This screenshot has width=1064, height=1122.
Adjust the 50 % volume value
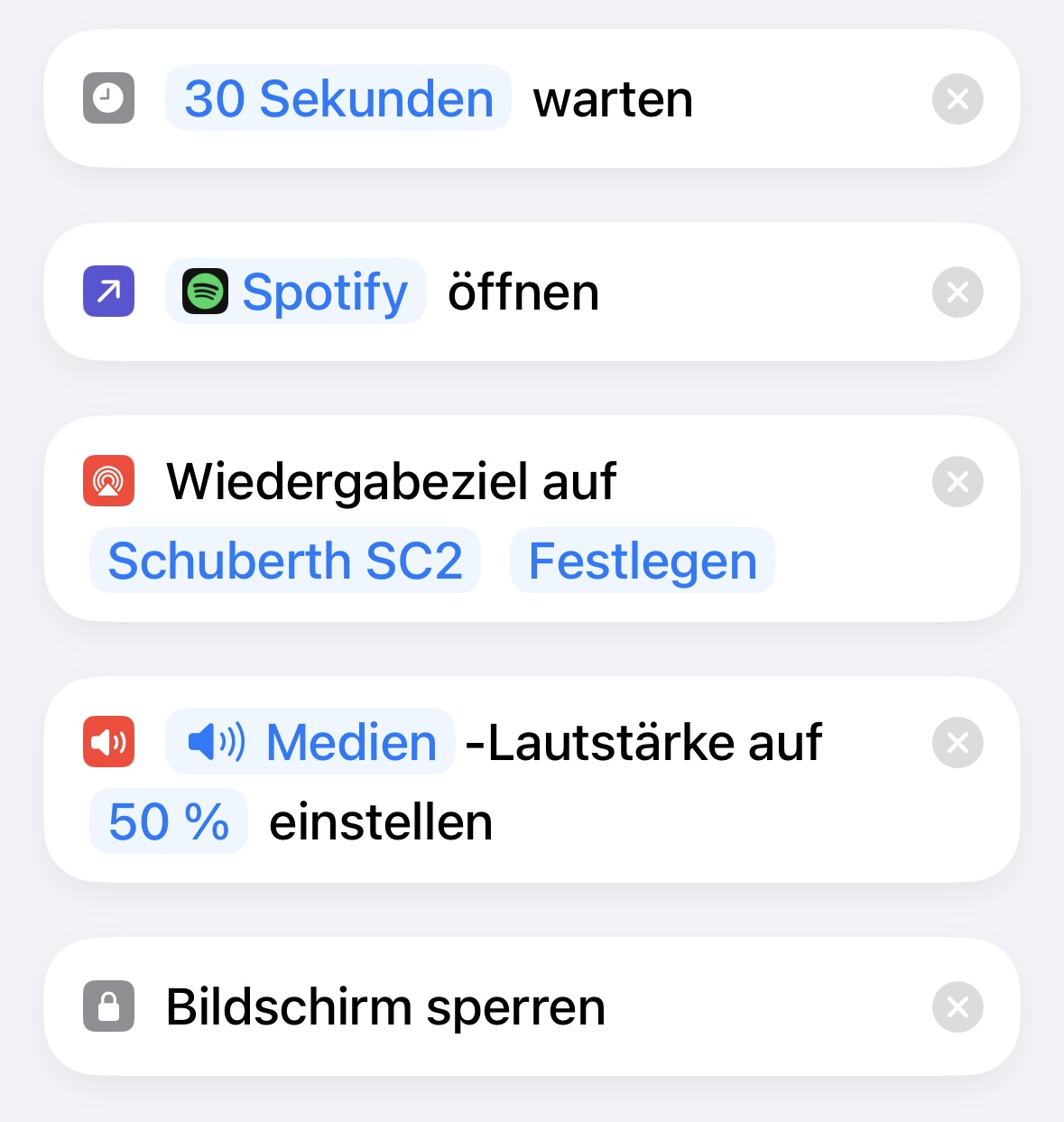(x=169, y=821)
